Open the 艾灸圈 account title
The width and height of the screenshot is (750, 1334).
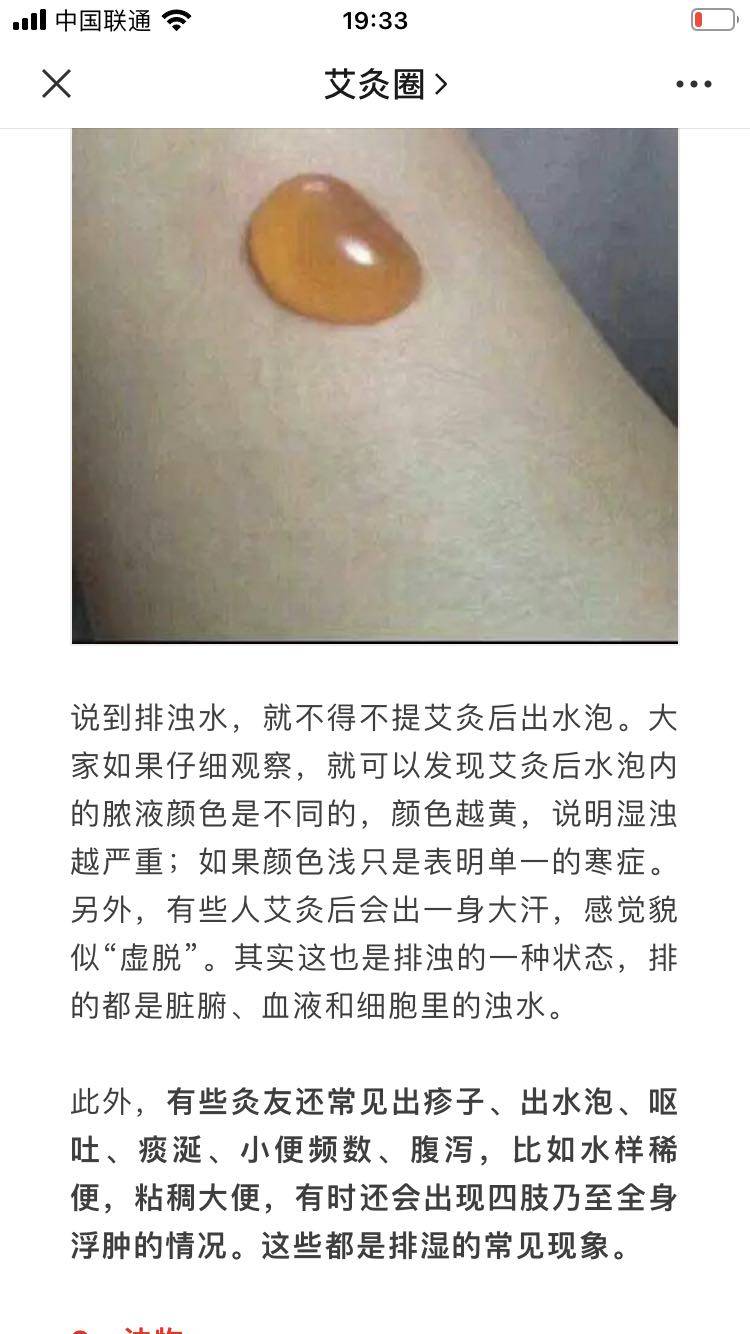pyautogui.click(x=385, y=84)
